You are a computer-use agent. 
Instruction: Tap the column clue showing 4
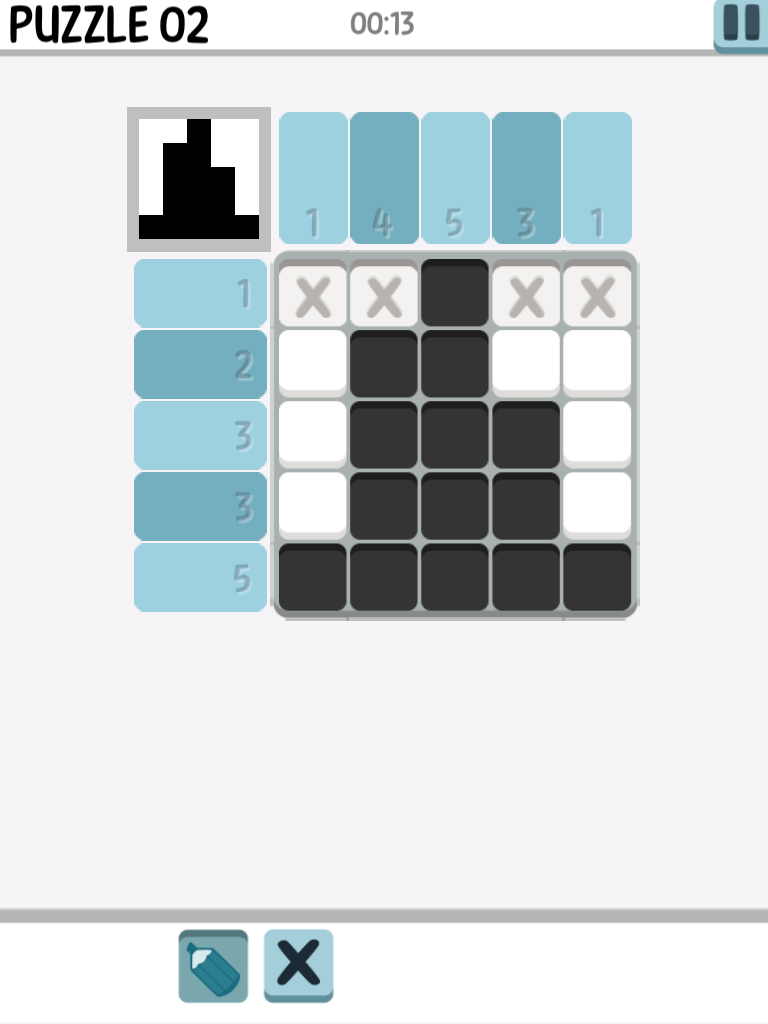(383, 176)
